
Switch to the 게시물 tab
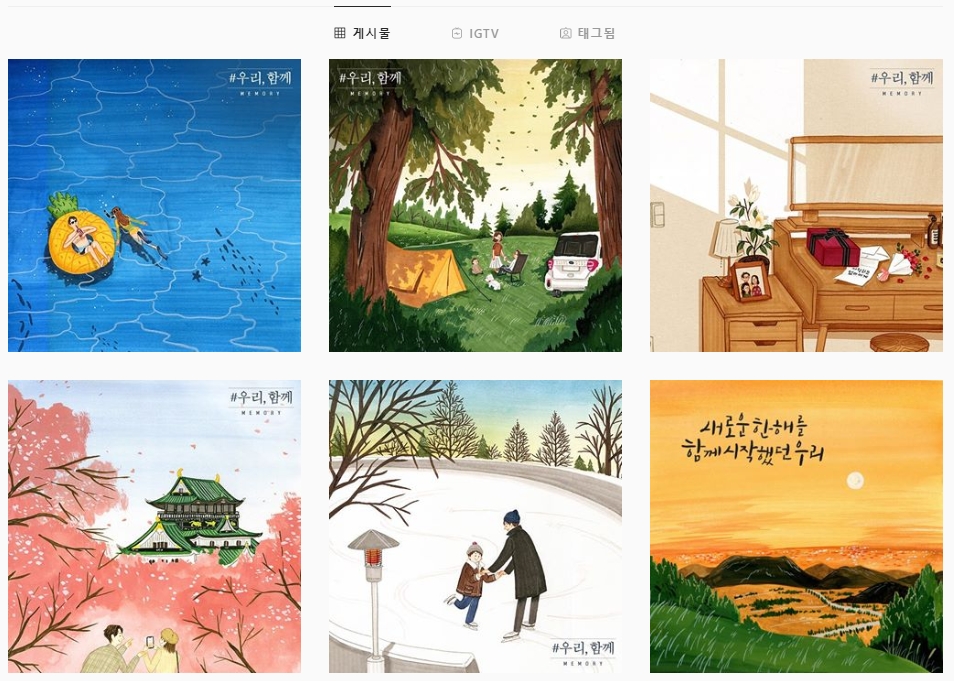click(x=362, y=33)
